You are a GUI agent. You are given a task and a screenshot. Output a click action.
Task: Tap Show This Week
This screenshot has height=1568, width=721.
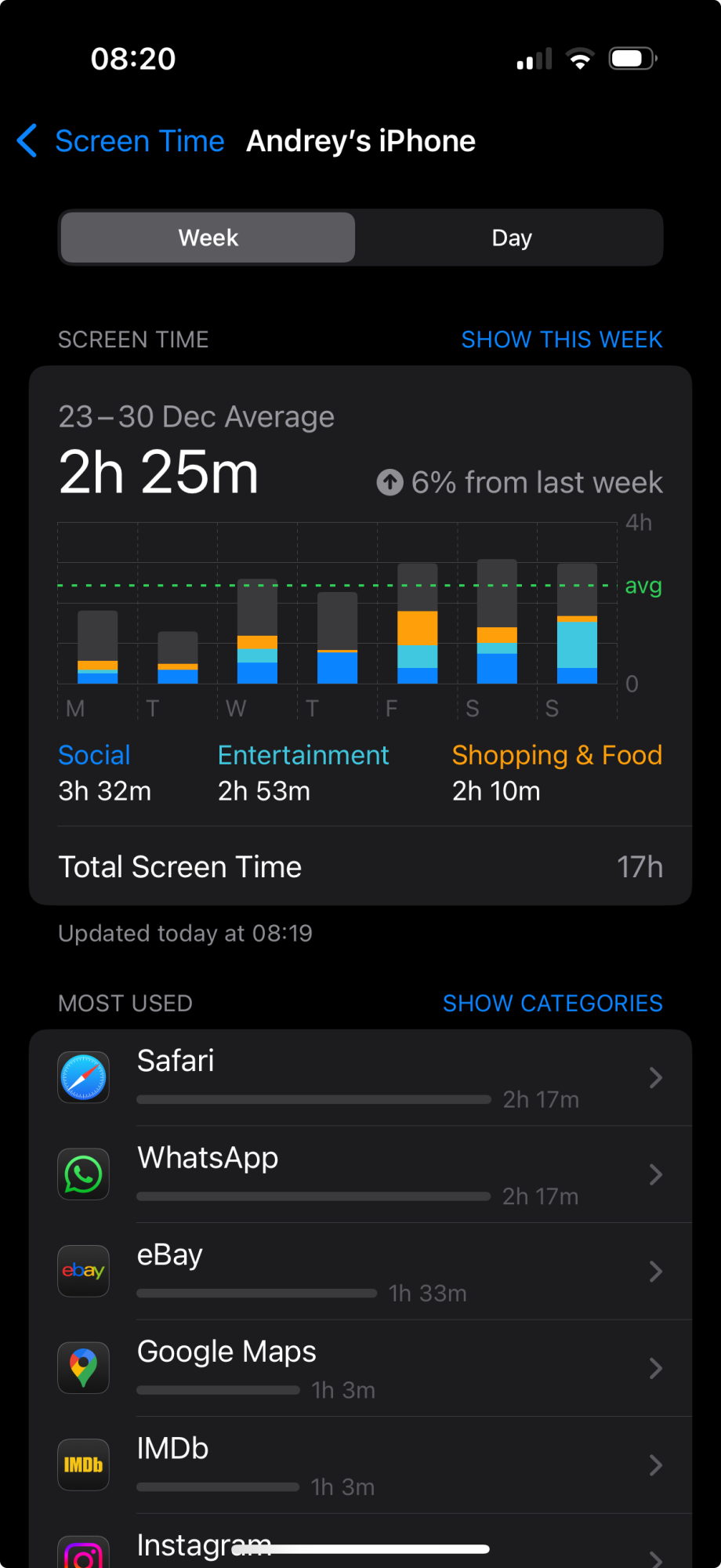click(561, 339)
